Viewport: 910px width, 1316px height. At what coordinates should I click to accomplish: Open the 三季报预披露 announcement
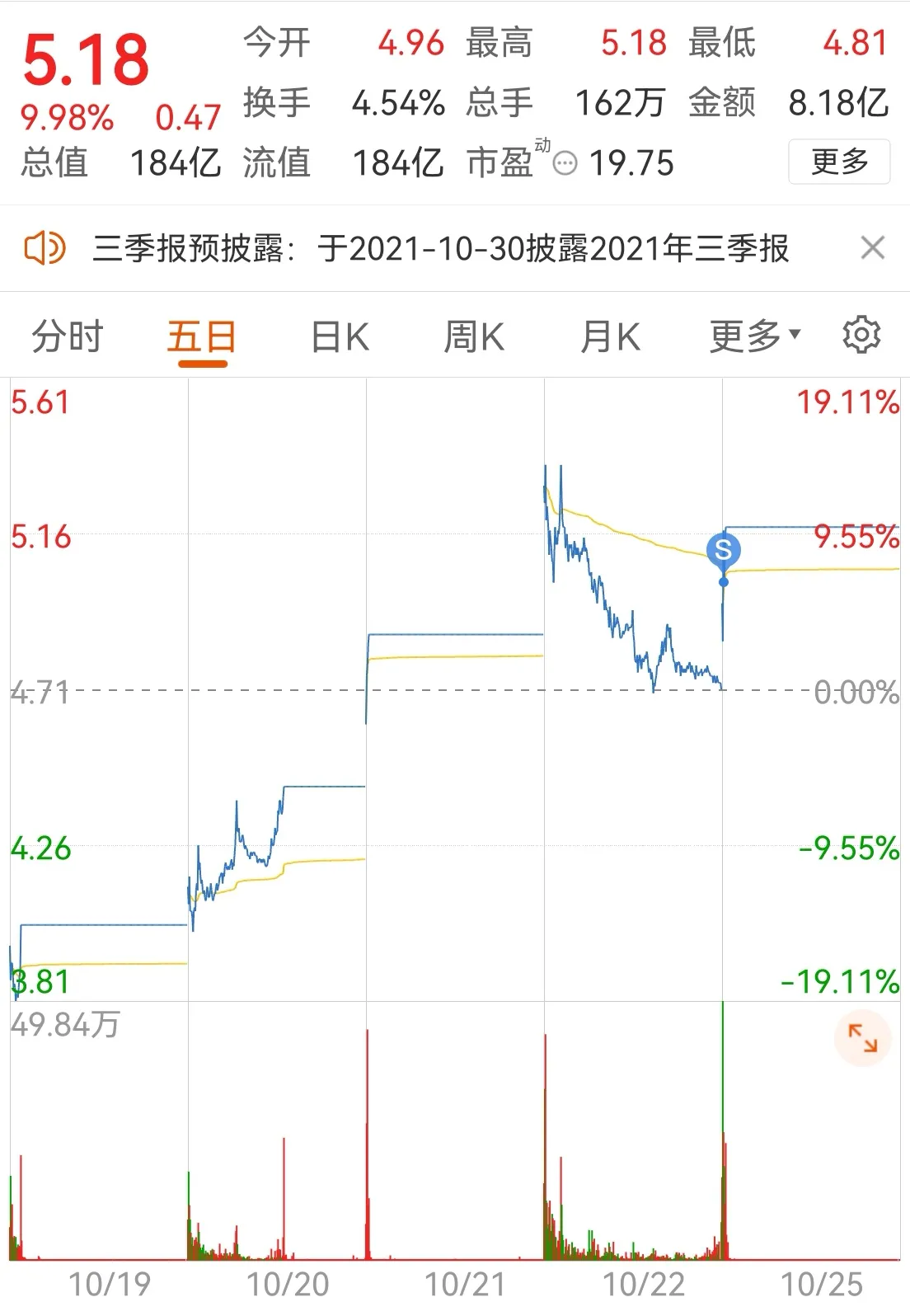[x=440, y=248]
